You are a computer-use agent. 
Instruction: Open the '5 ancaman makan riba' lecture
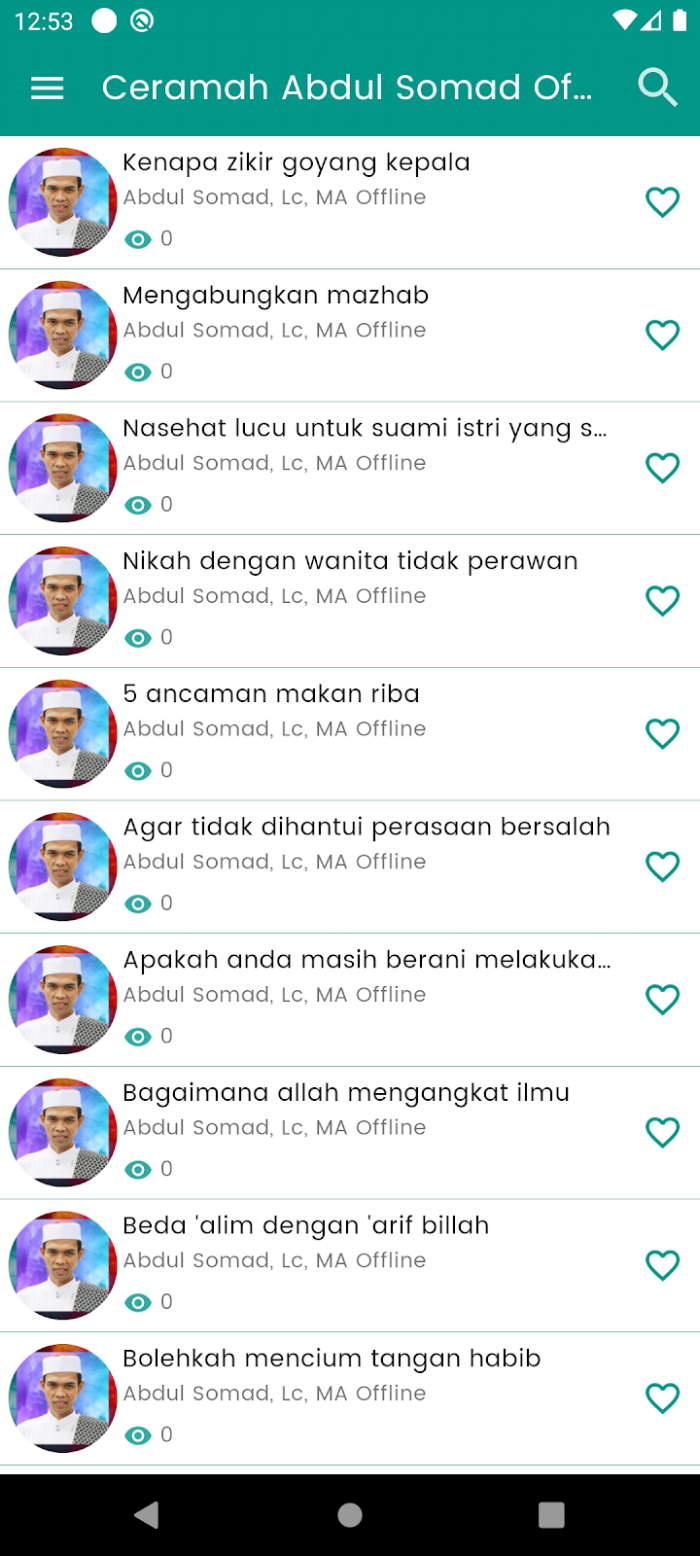point(271,695)
